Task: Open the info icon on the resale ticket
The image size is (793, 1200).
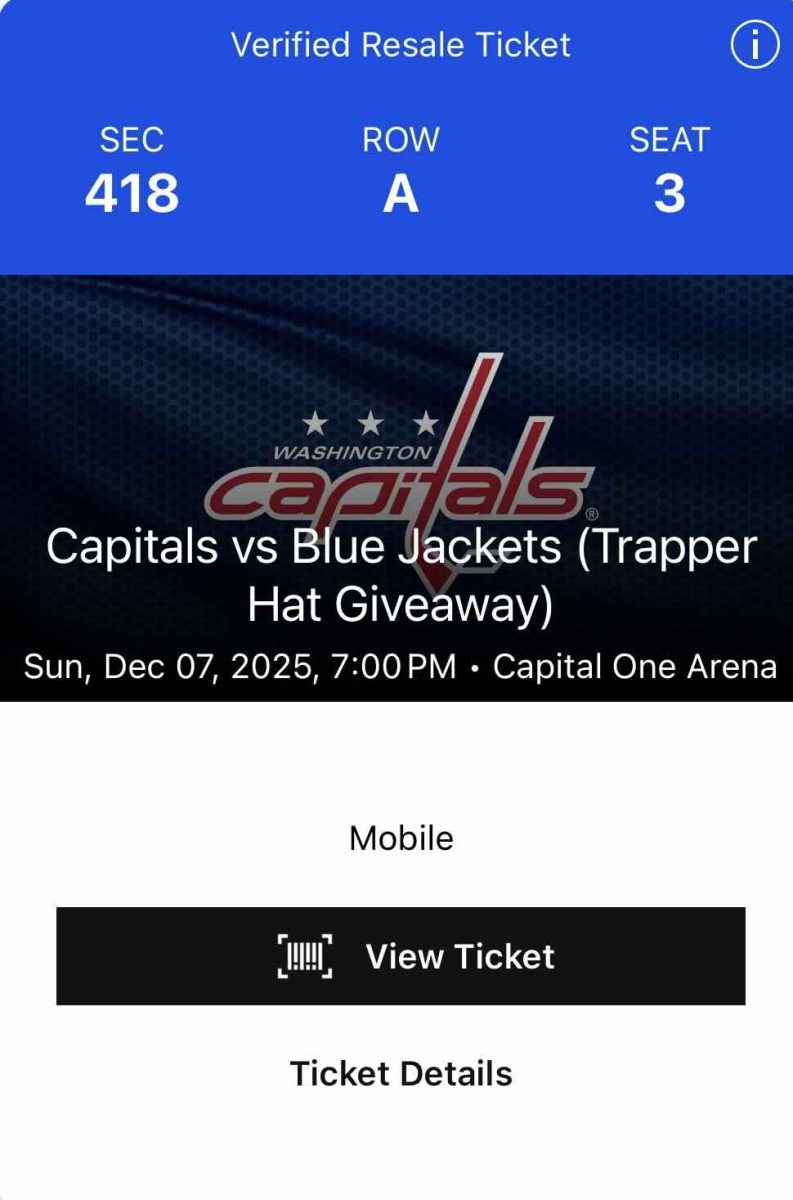Action: (x=754, y=44)
